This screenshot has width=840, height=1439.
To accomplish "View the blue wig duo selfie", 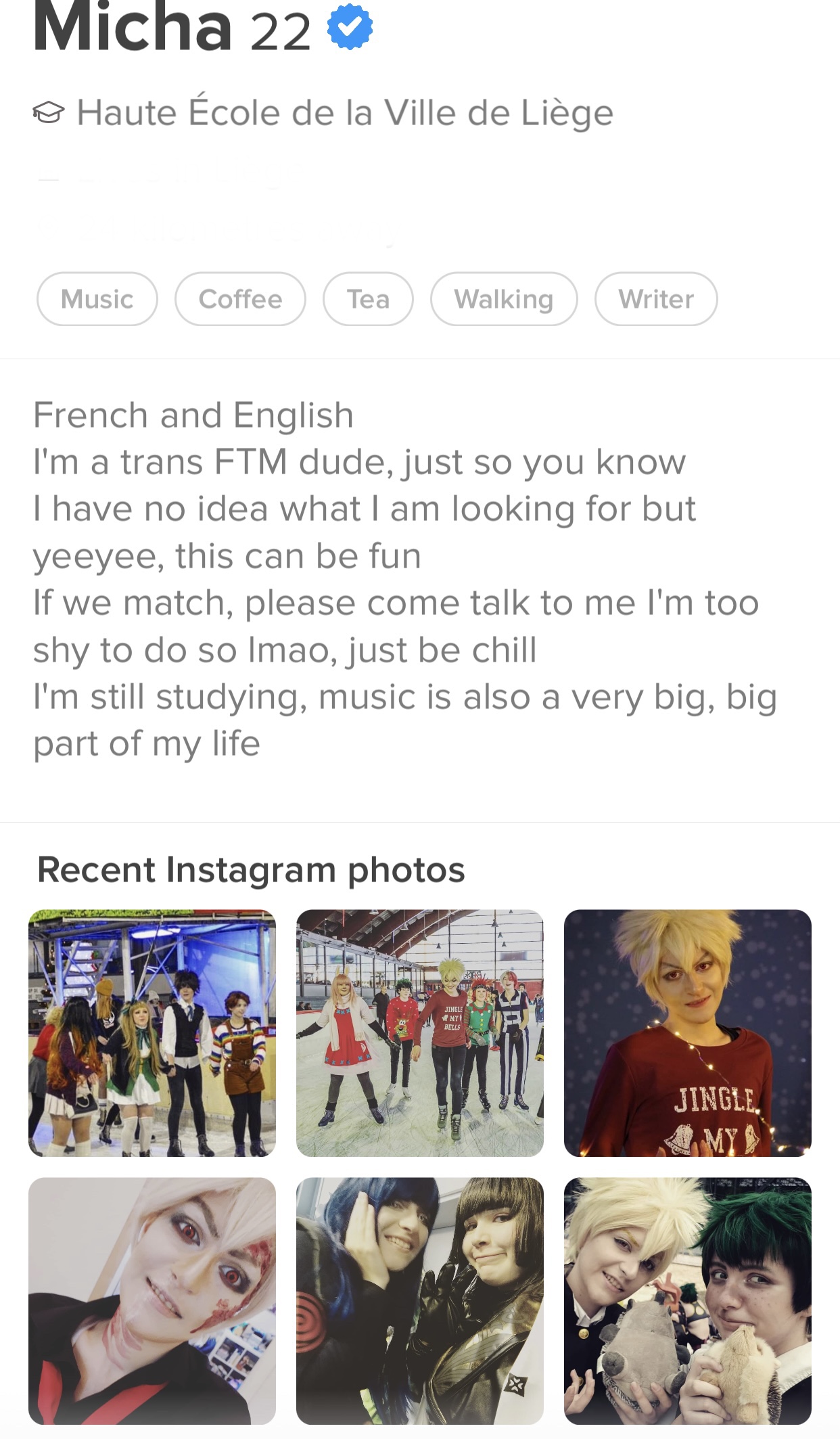I will [420, 1301].
